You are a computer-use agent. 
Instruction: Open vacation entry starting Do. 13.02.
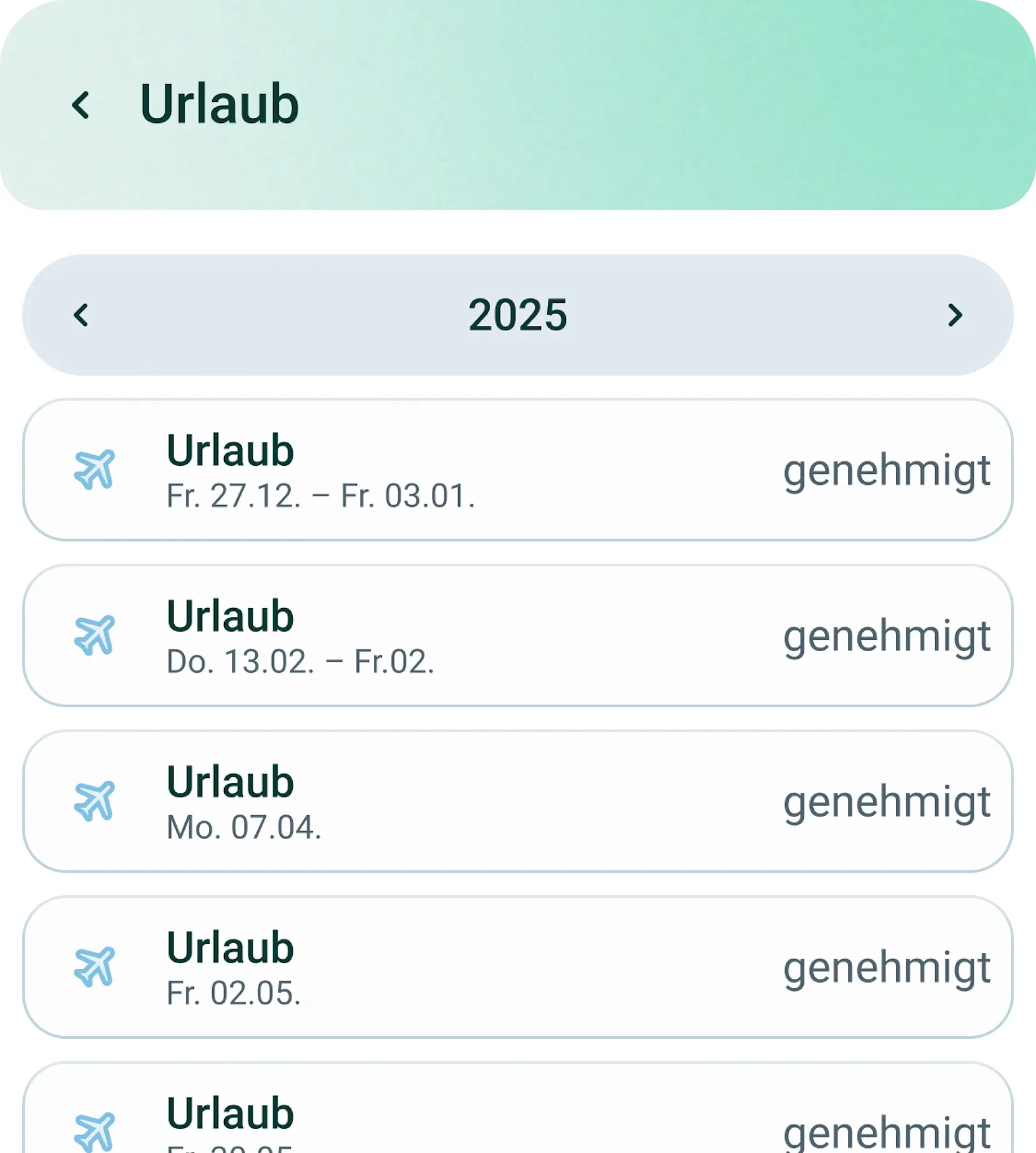pyautogui.click(x=517, y=635)
